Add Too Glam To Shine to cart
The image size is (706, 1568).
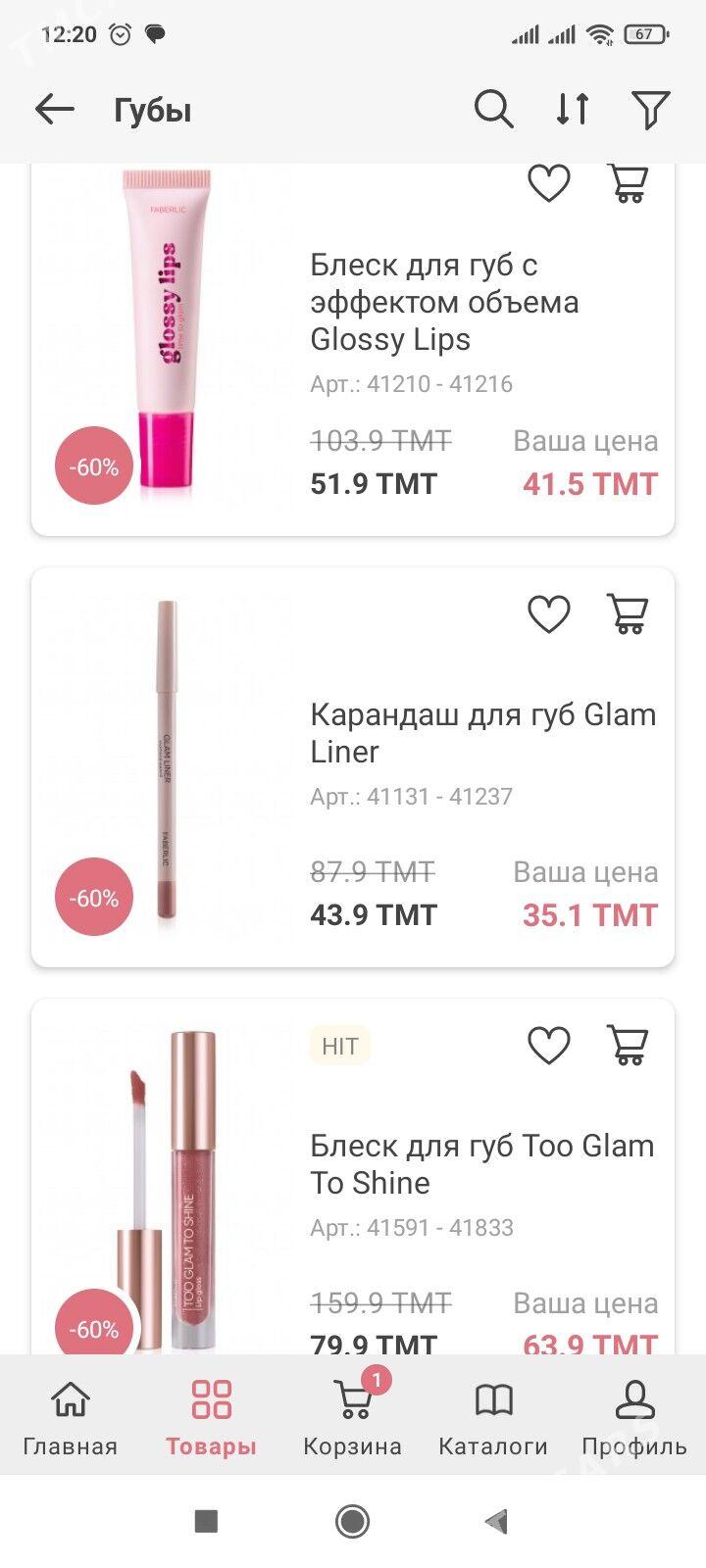click(x=628, y=1046)
